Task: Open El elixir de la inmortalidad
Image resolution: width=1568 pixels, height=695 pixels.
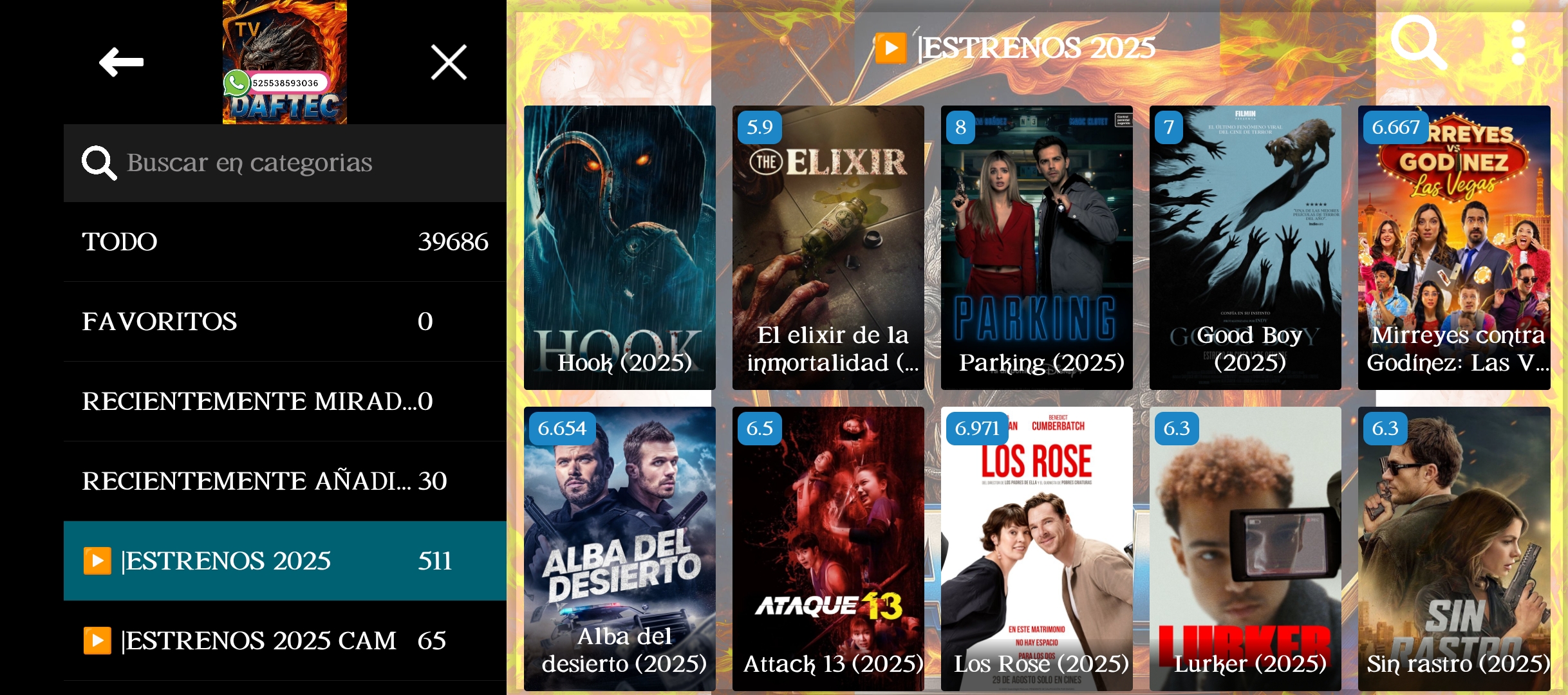Action: [x=828, y=248]
